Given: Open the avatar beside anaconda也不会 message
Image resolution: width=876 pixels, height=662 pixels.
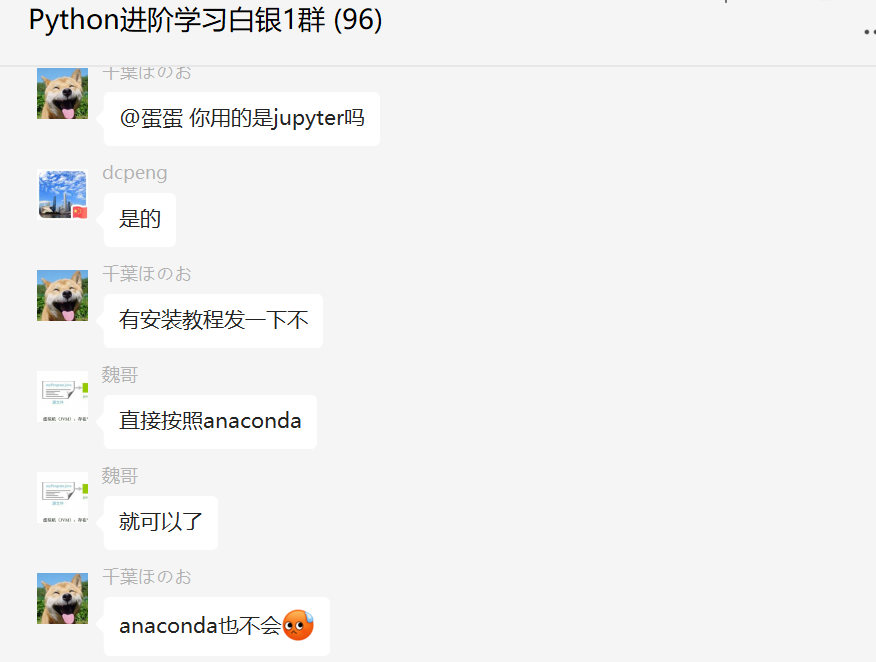Looking at the screenshot, I should click(62, 599).
